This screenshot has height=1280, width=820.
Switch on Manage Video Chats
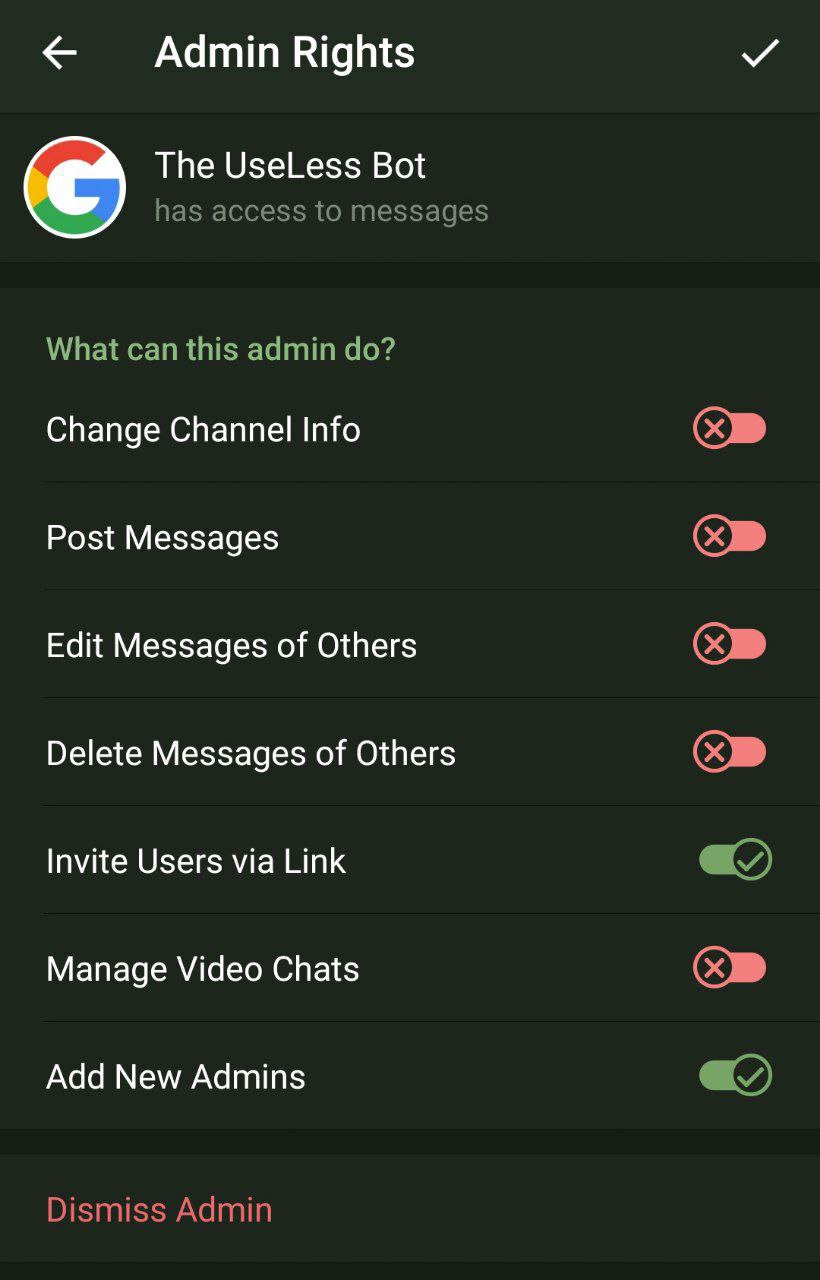[730, 969]
